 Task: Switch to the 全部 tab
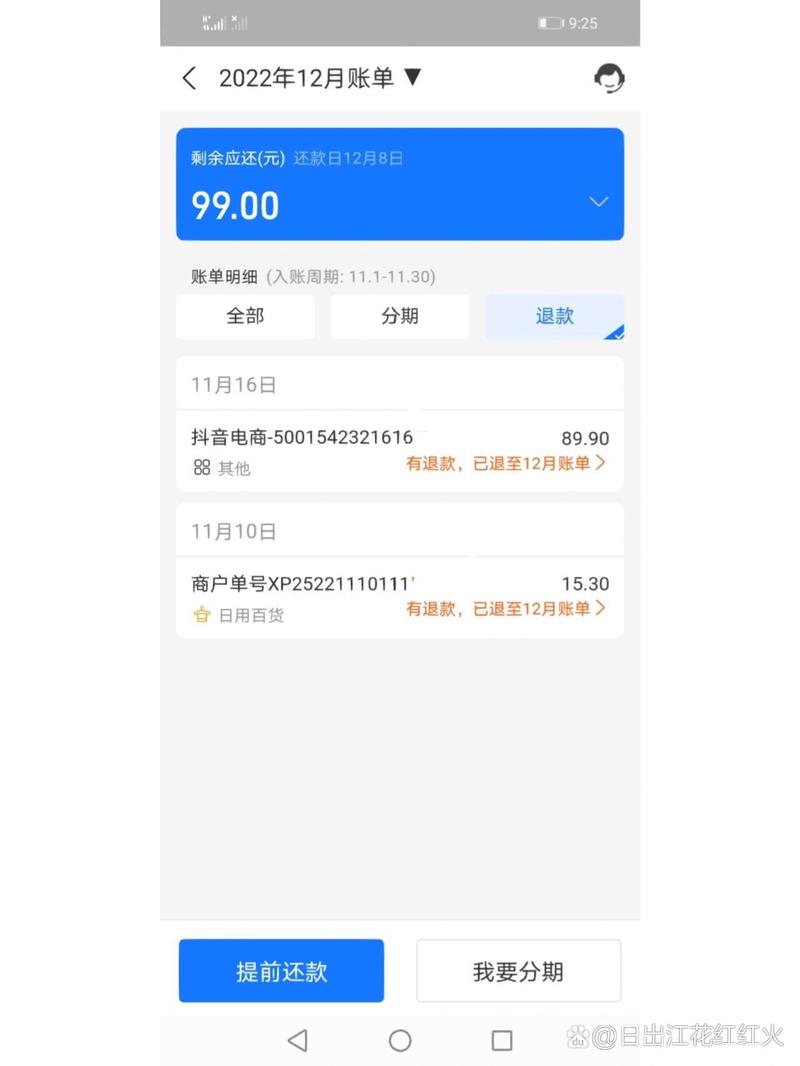245,316
